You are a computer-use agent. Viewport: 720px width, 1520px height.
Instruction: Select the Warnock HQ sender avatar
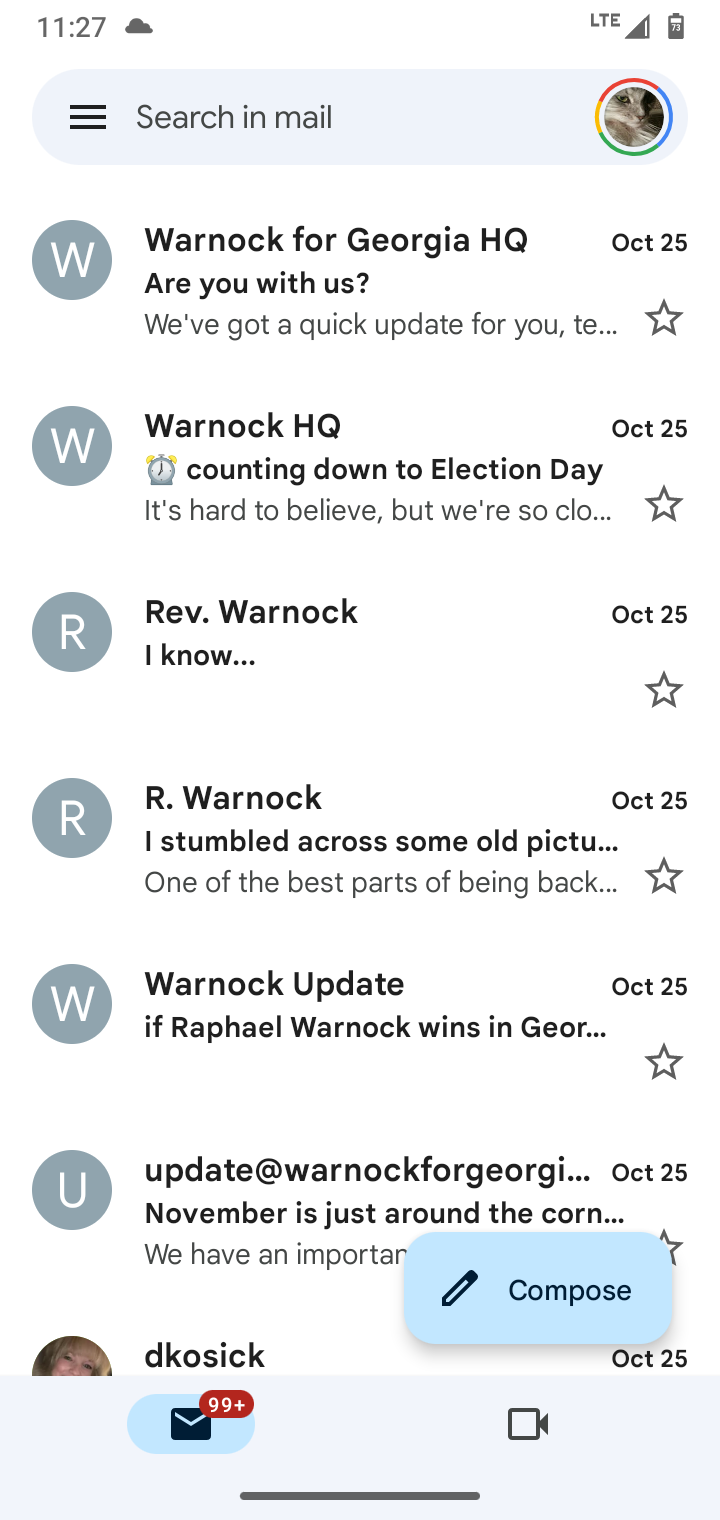(72, 446)
